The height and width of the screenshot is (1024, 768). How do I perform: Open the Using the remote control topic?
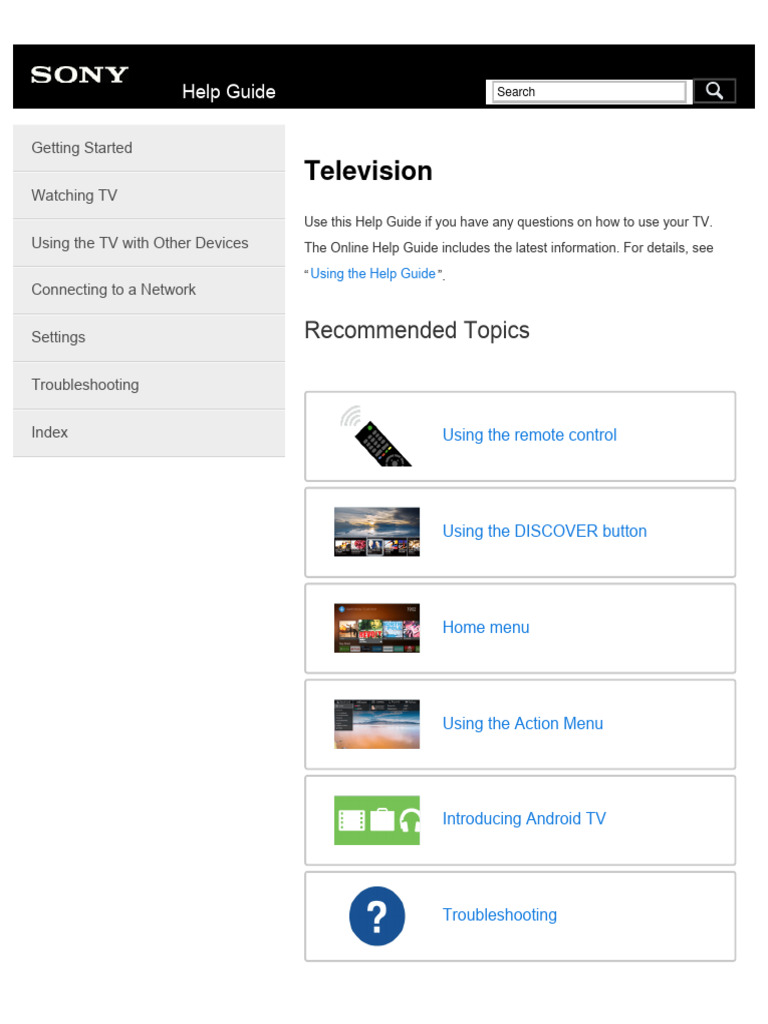tap(520, 436)
